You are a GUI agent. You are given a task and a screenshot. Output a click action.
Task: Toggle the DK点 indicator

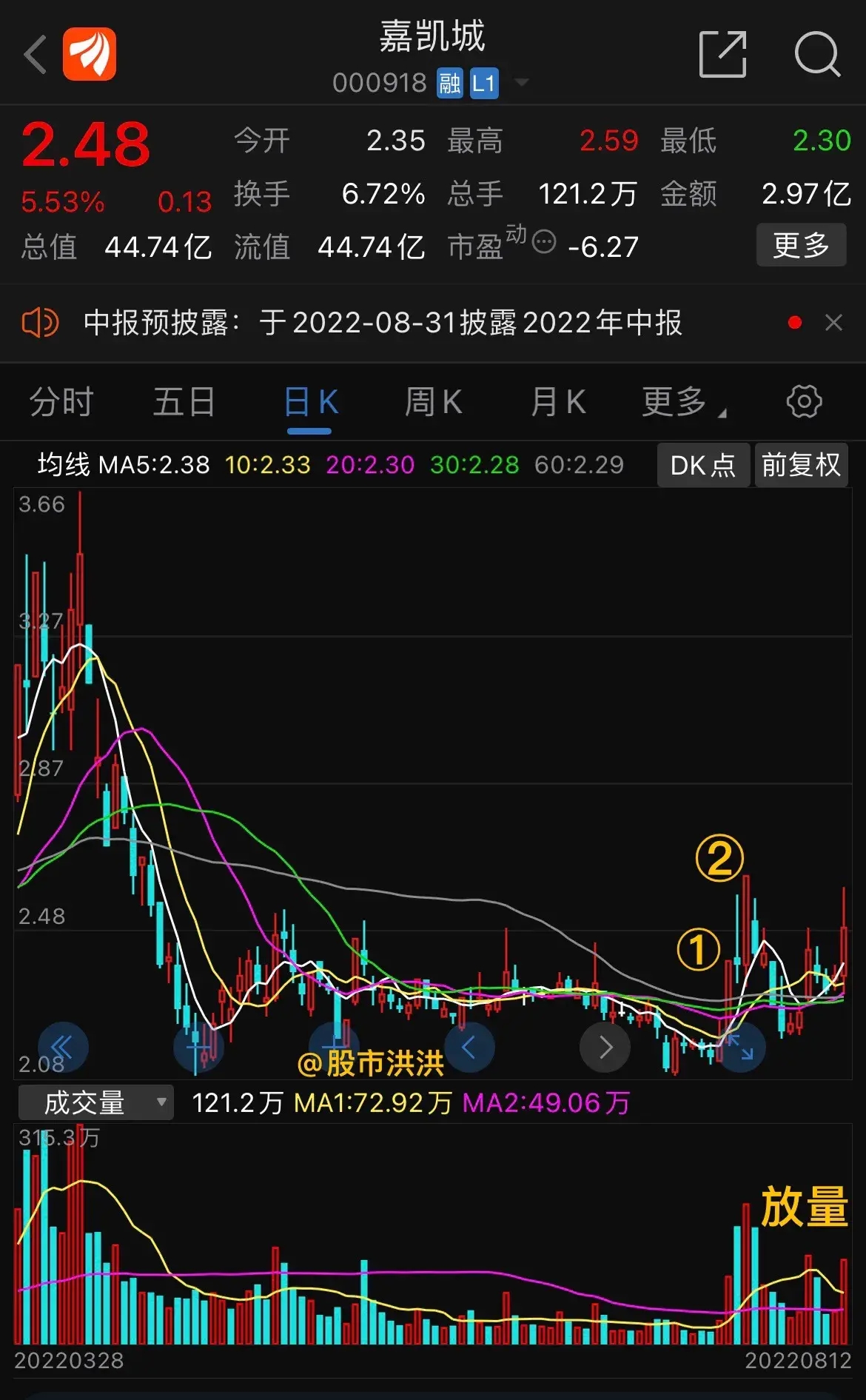pos(702,465)
